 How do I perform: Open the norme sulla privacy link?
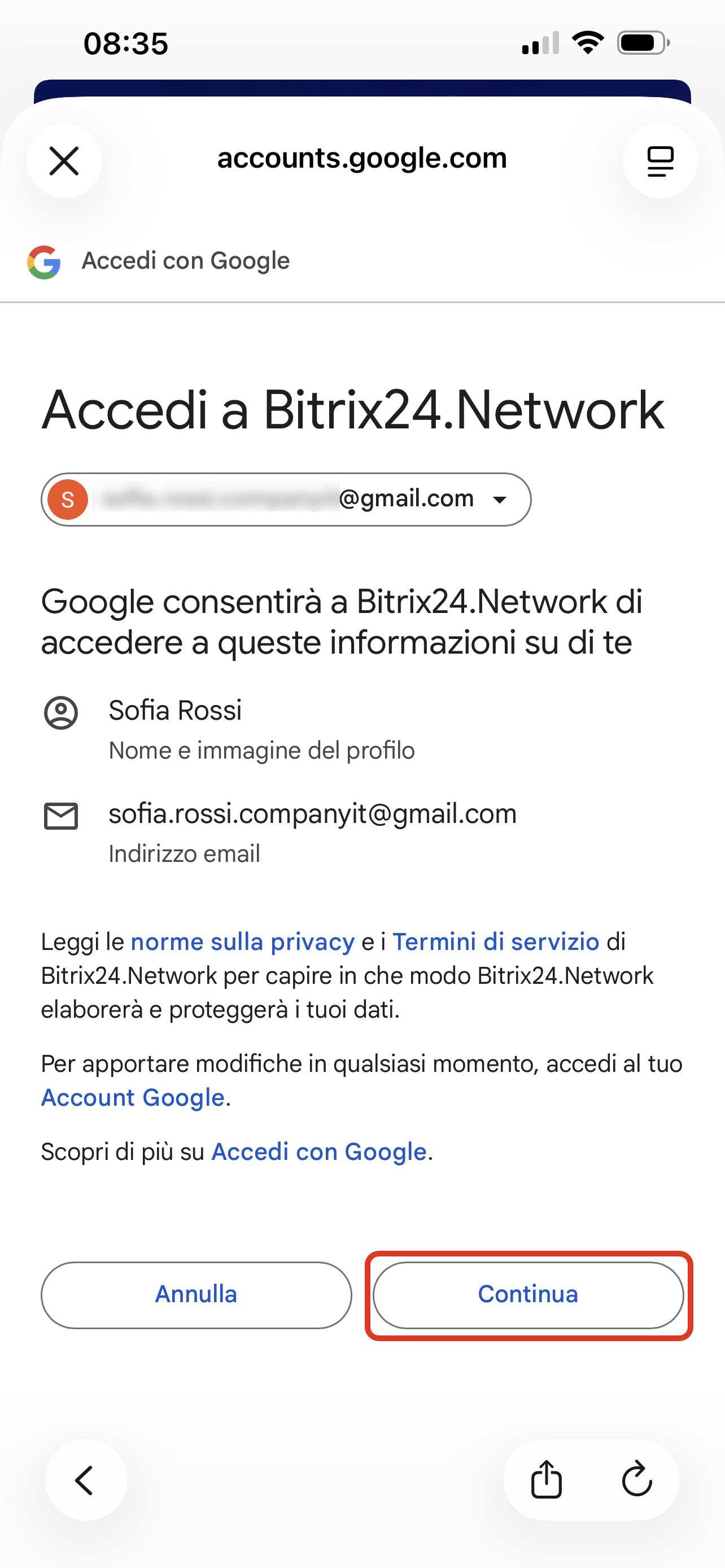click(x=242, y=941)
